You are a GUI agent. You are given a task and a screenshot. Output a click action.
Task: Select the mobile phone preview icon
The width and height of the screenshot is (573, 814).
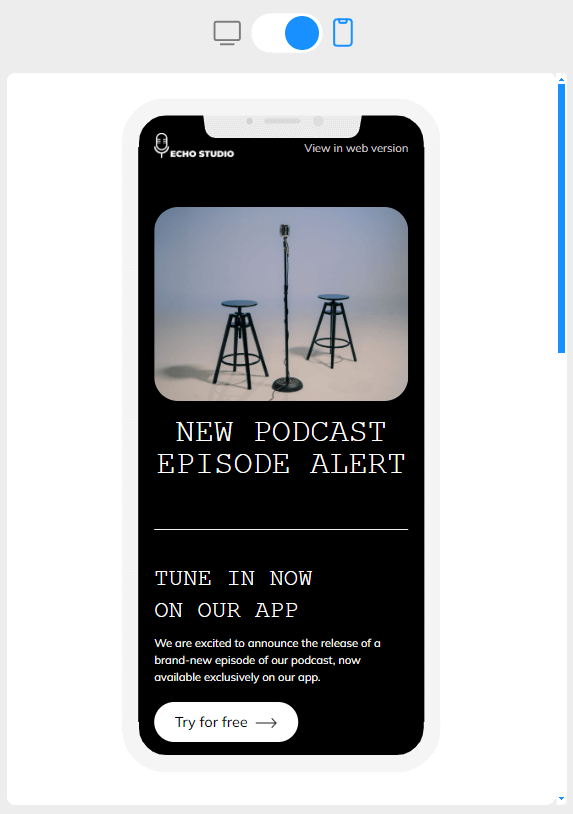(x=343, y=33)
